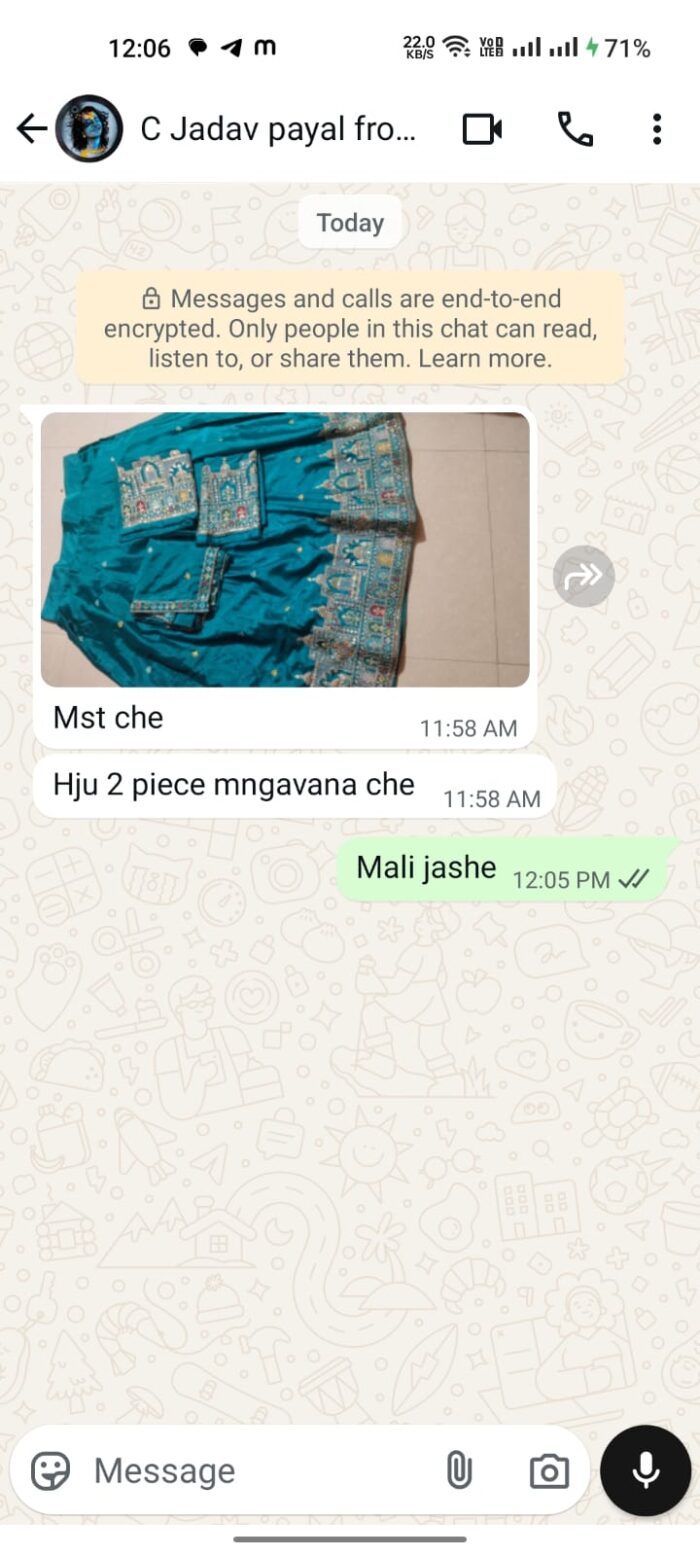Tap the voice message microphone button

tap(646, 1470)
